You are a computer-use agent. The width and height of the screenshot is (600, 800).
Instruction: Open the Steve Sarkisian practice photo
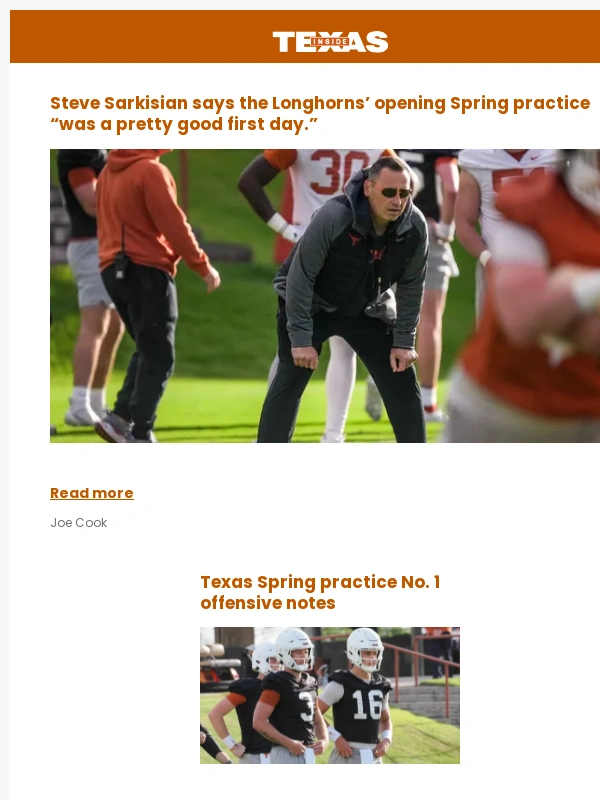pos(325,295)
